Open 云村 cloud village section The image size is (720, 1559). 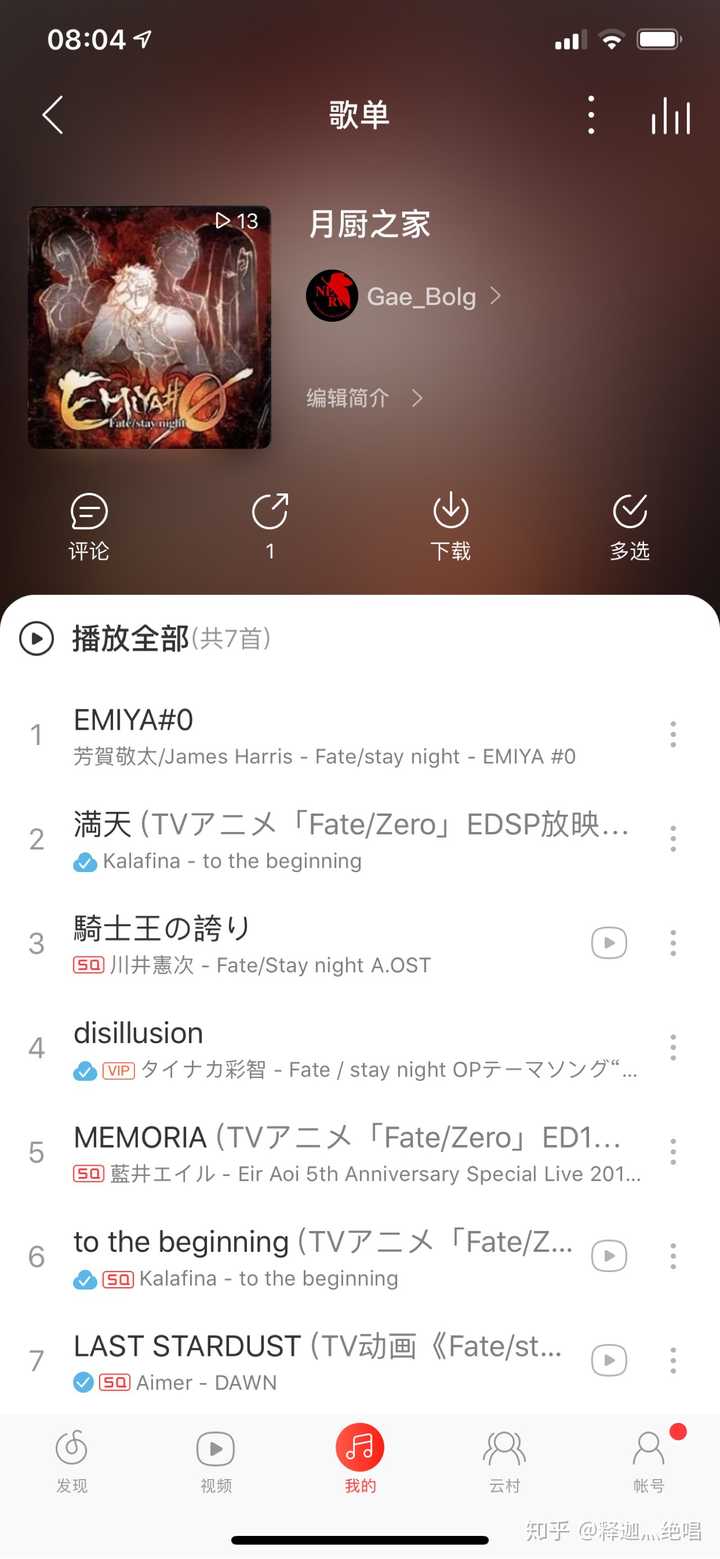[504, 1446]
